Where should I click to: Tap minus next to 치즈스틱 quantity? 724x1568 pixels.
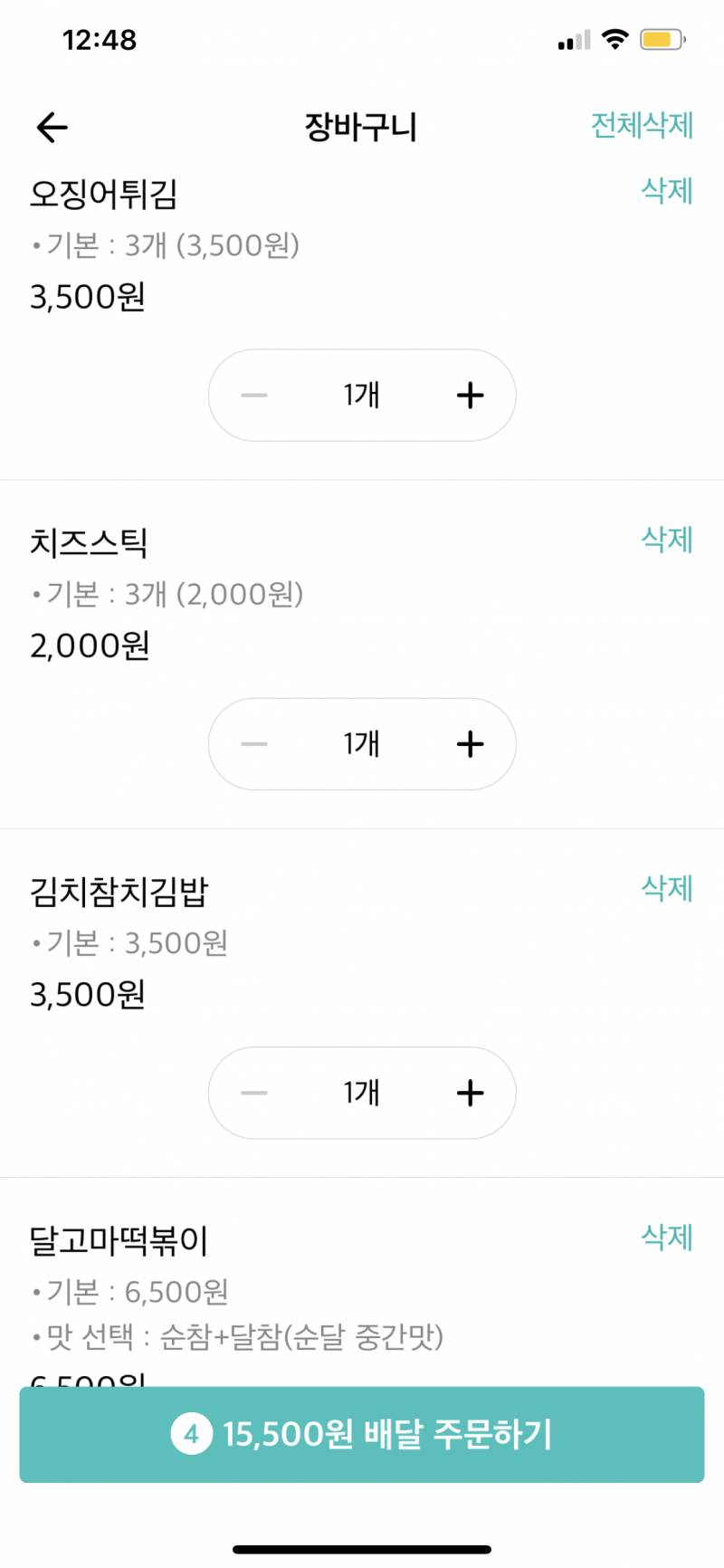click(x=254, y=743)
